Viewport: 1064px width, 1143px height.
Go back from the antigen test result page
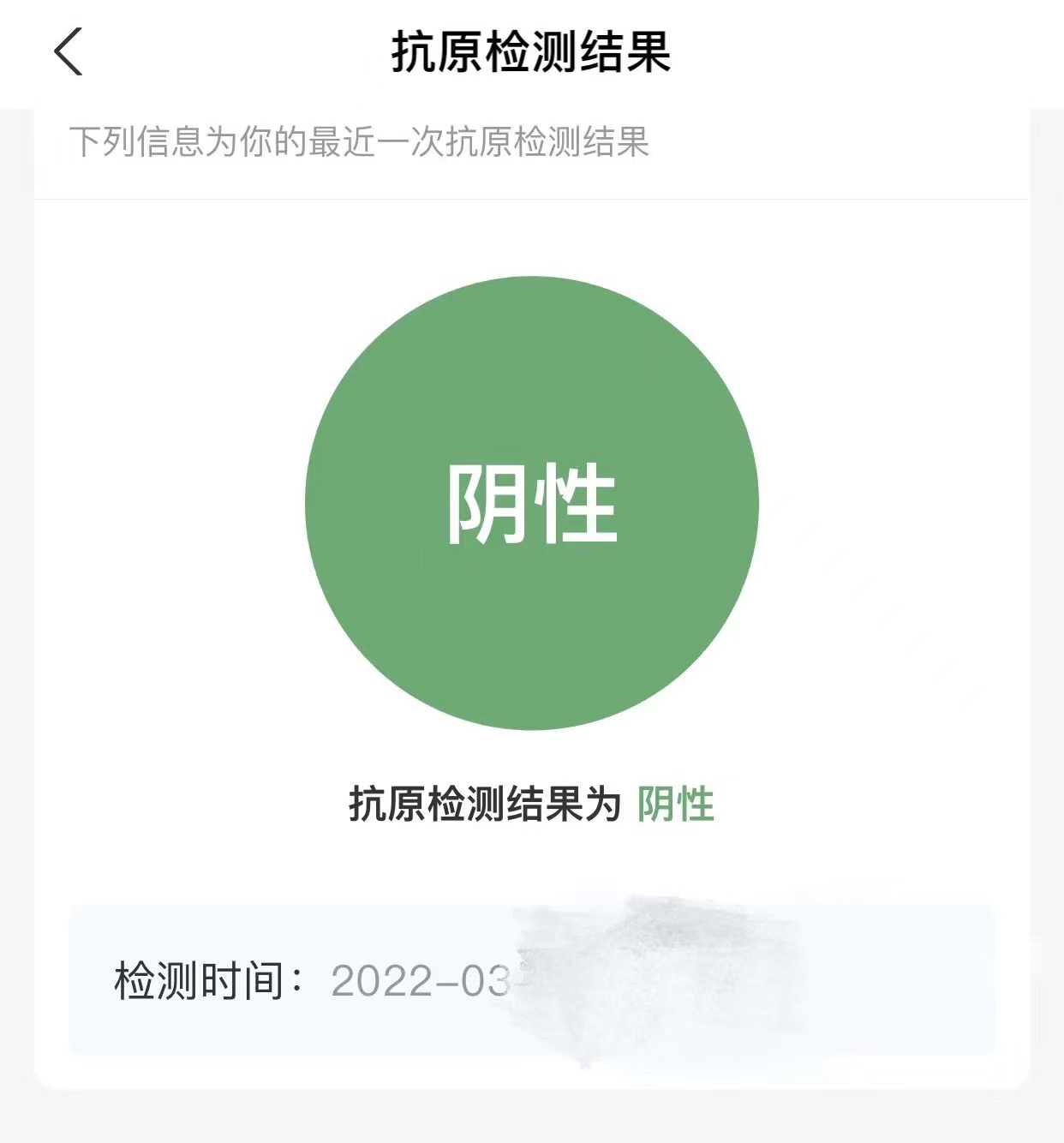[69, 51]
